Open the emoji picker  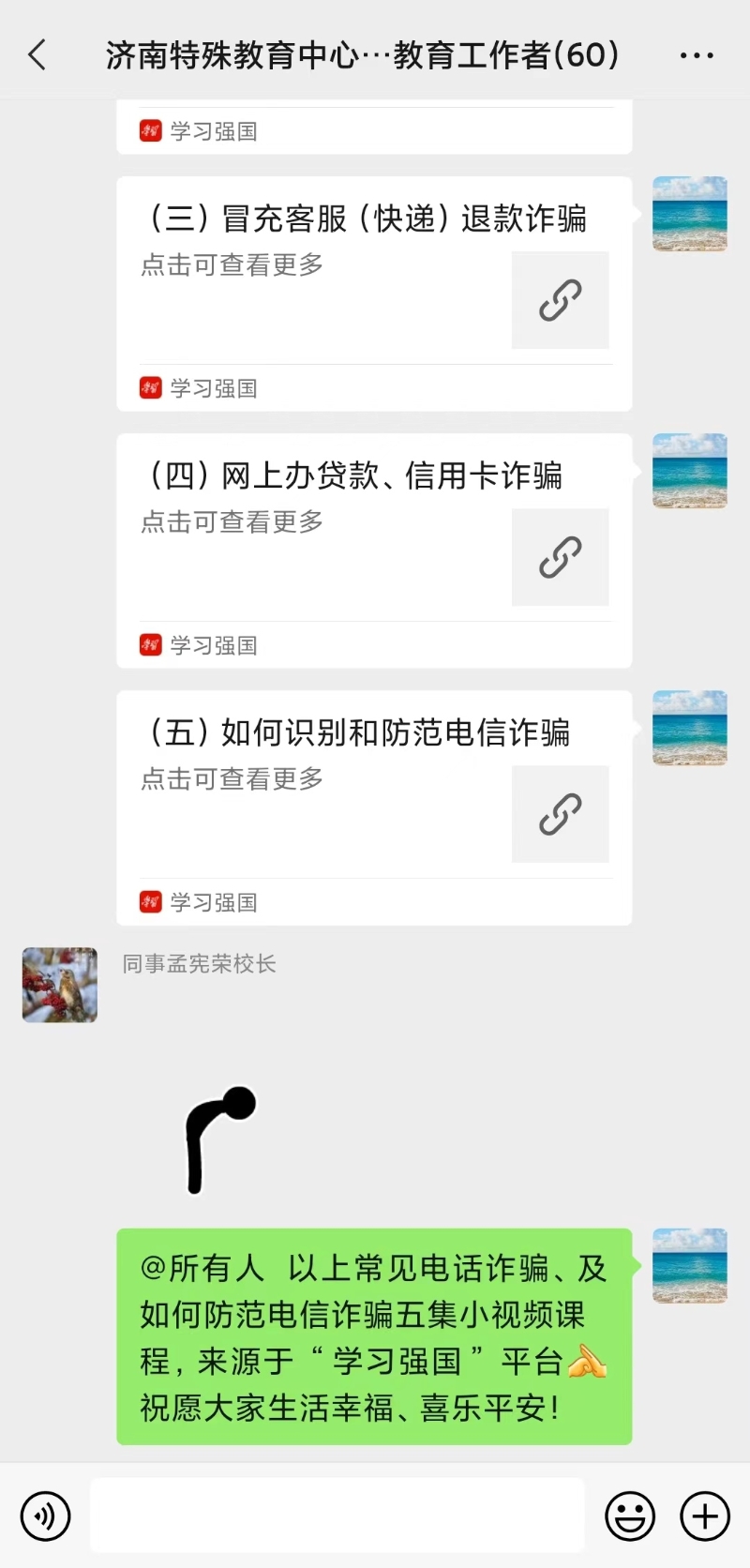tap(630, 1515)
